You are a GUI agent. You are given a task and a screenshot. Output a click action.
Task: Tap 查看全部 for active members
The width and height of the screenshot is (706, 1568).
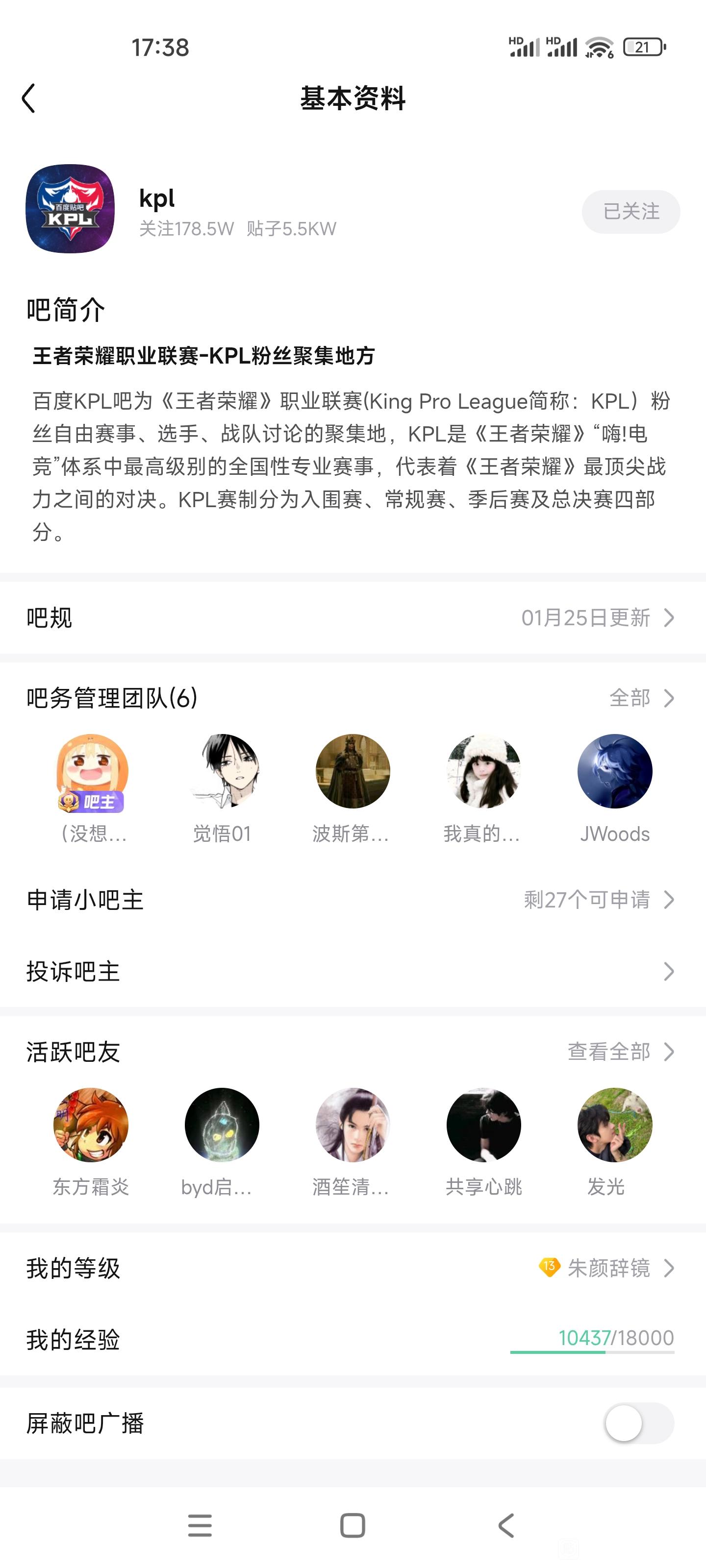(620, 1051)
